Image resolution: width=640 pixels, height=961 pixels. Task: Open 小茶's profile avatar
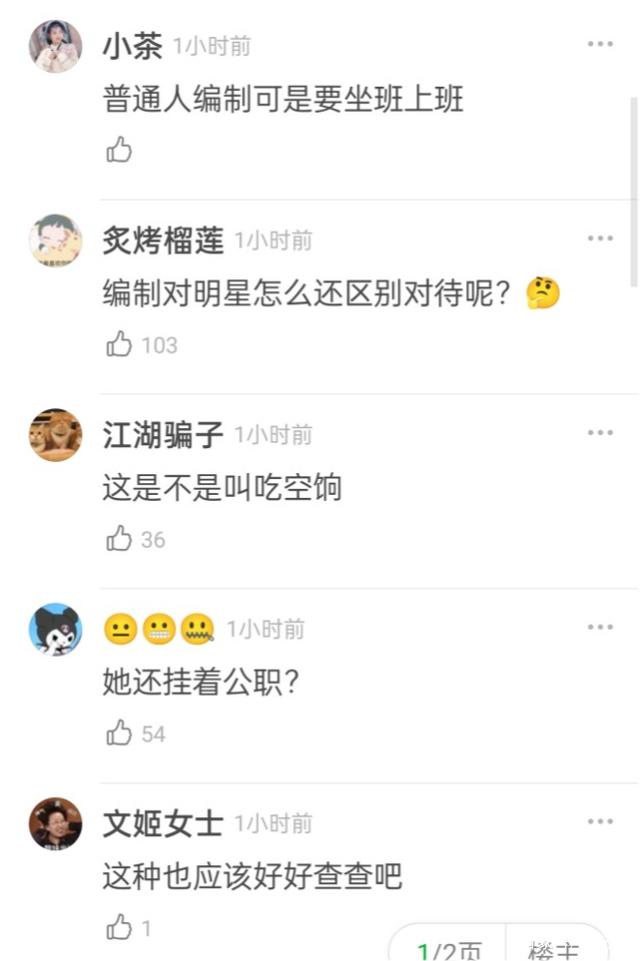pyautogui.click(x=55, y=46)
